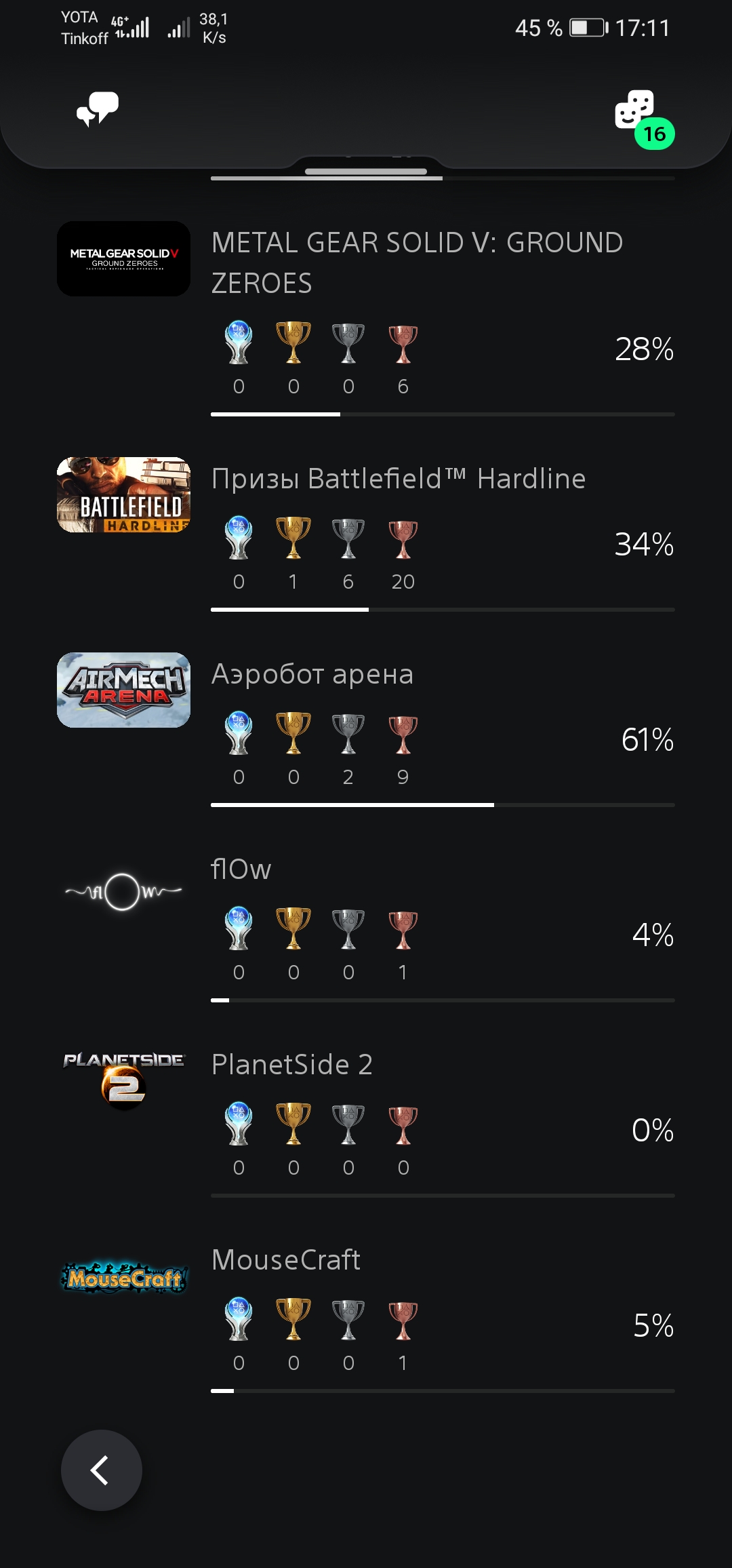Open the messages chat bubble icon
732x1568 pixels.
click(x=98, y=109)
